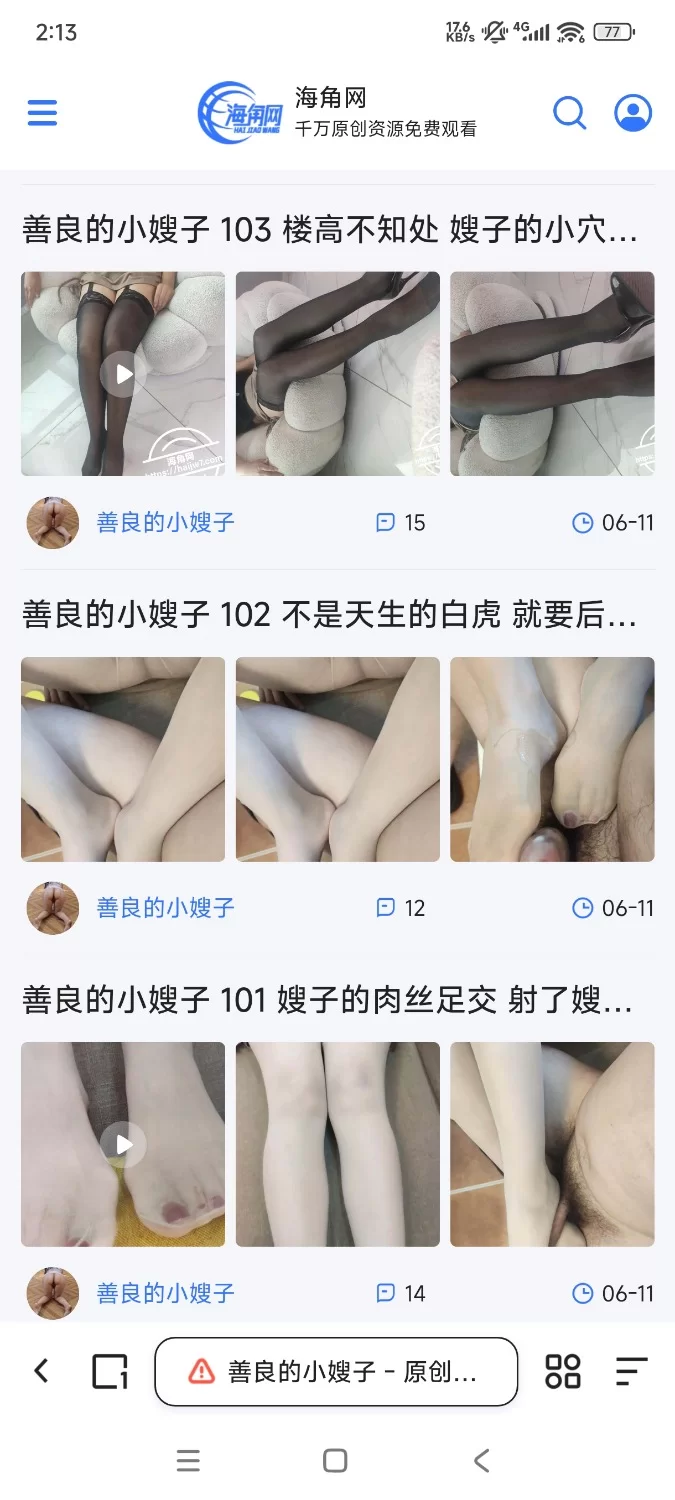Open the browser four-squares grid button

[563, 1371]
